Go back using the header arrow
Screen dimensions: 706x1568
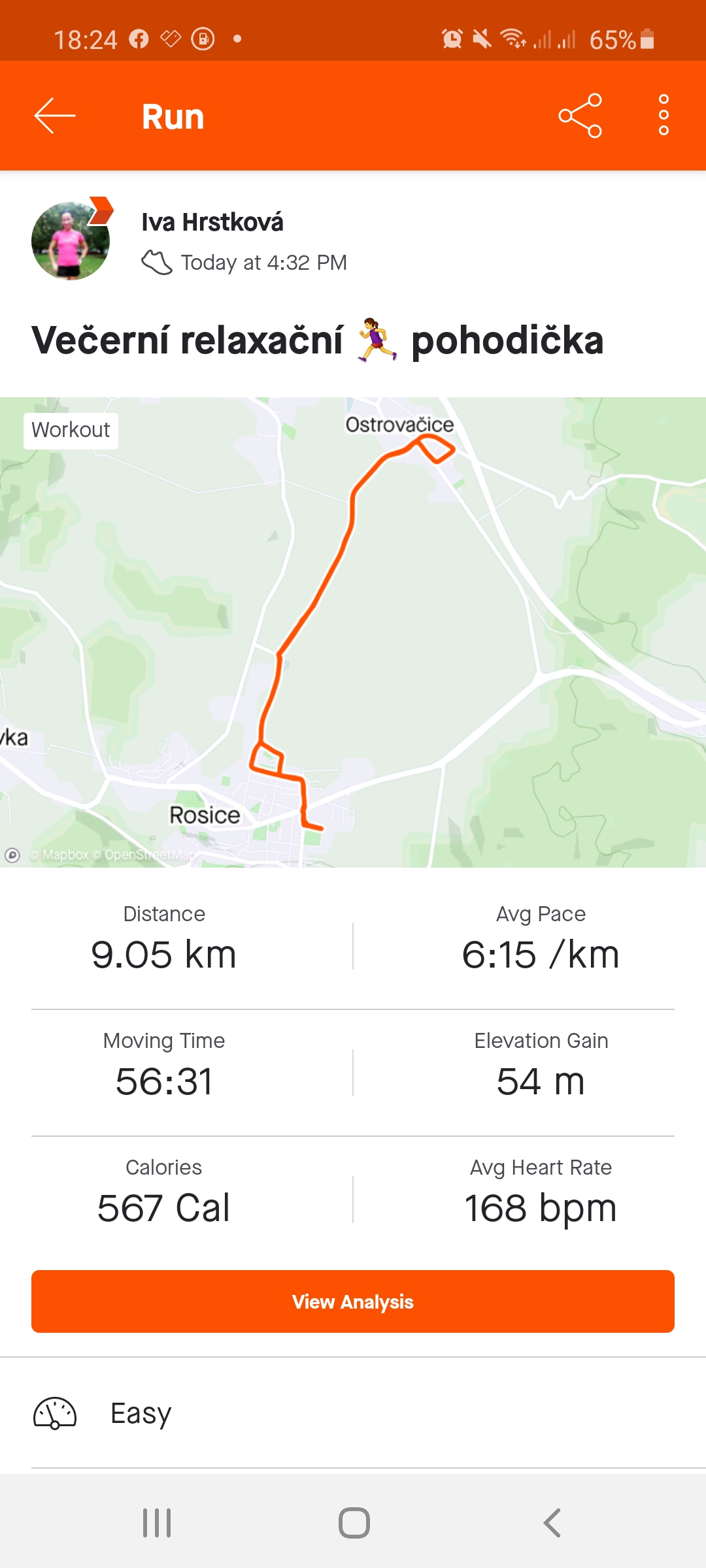55,116
